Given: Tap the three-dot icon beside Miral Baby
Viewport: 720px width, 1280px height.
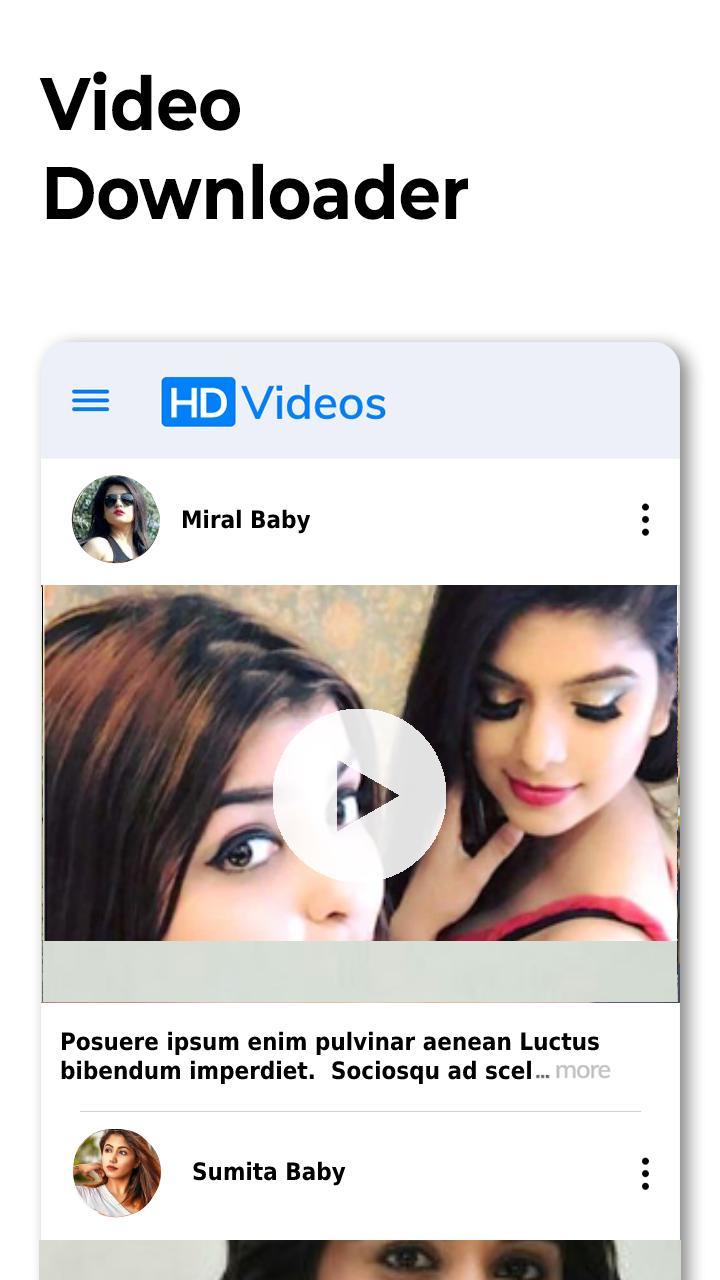Looking at the screenshot, I should pos(645,519).
